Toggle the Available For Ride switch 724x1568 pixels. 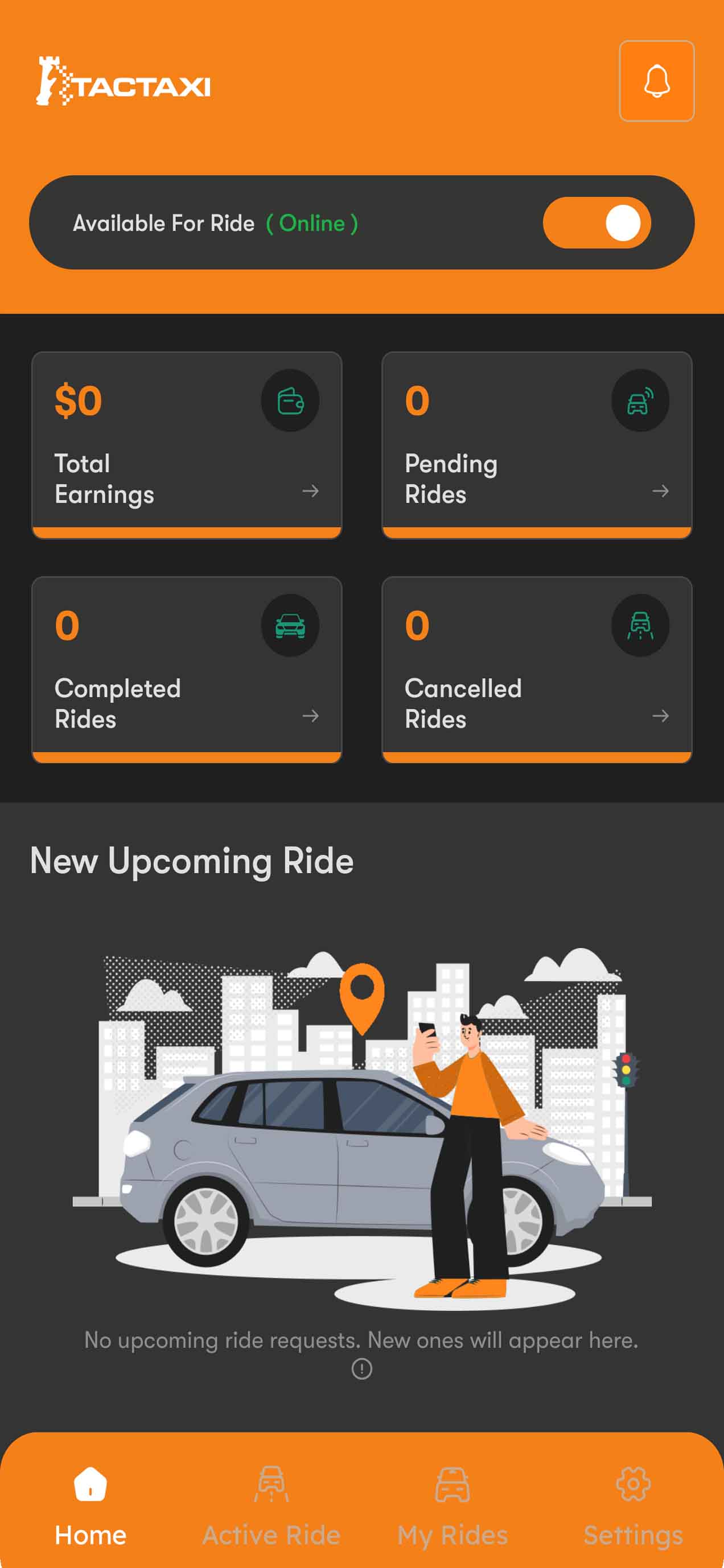coord(596,223)
